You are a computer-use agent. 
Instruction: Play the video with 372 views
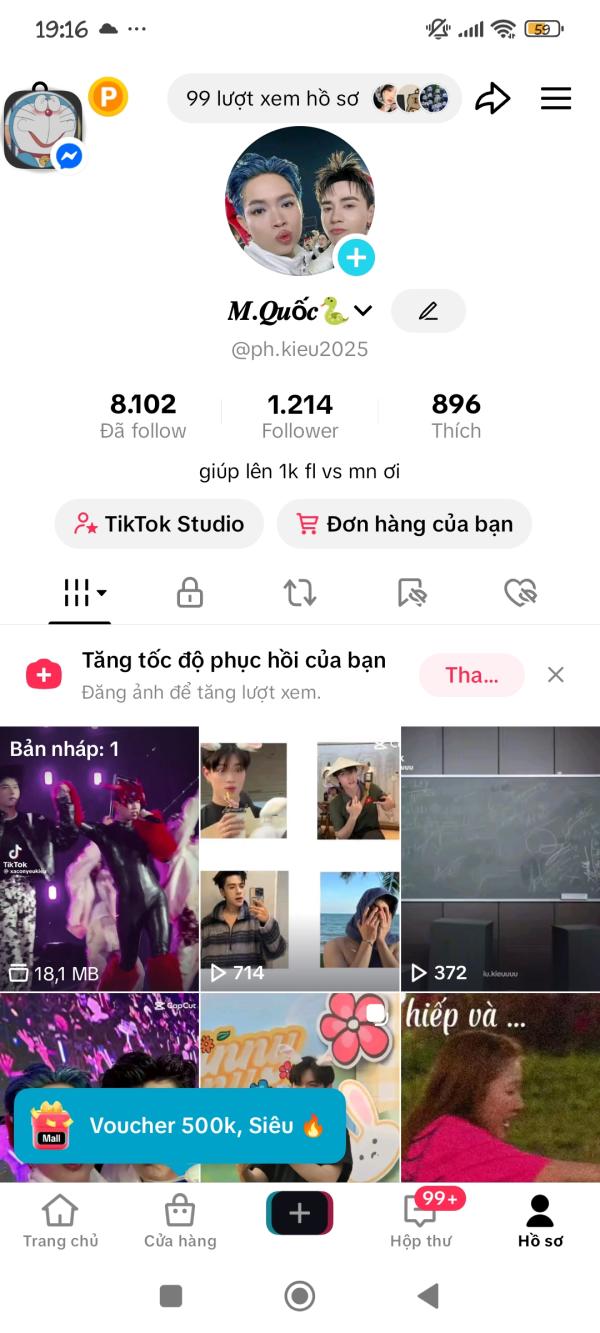(500, 858)
